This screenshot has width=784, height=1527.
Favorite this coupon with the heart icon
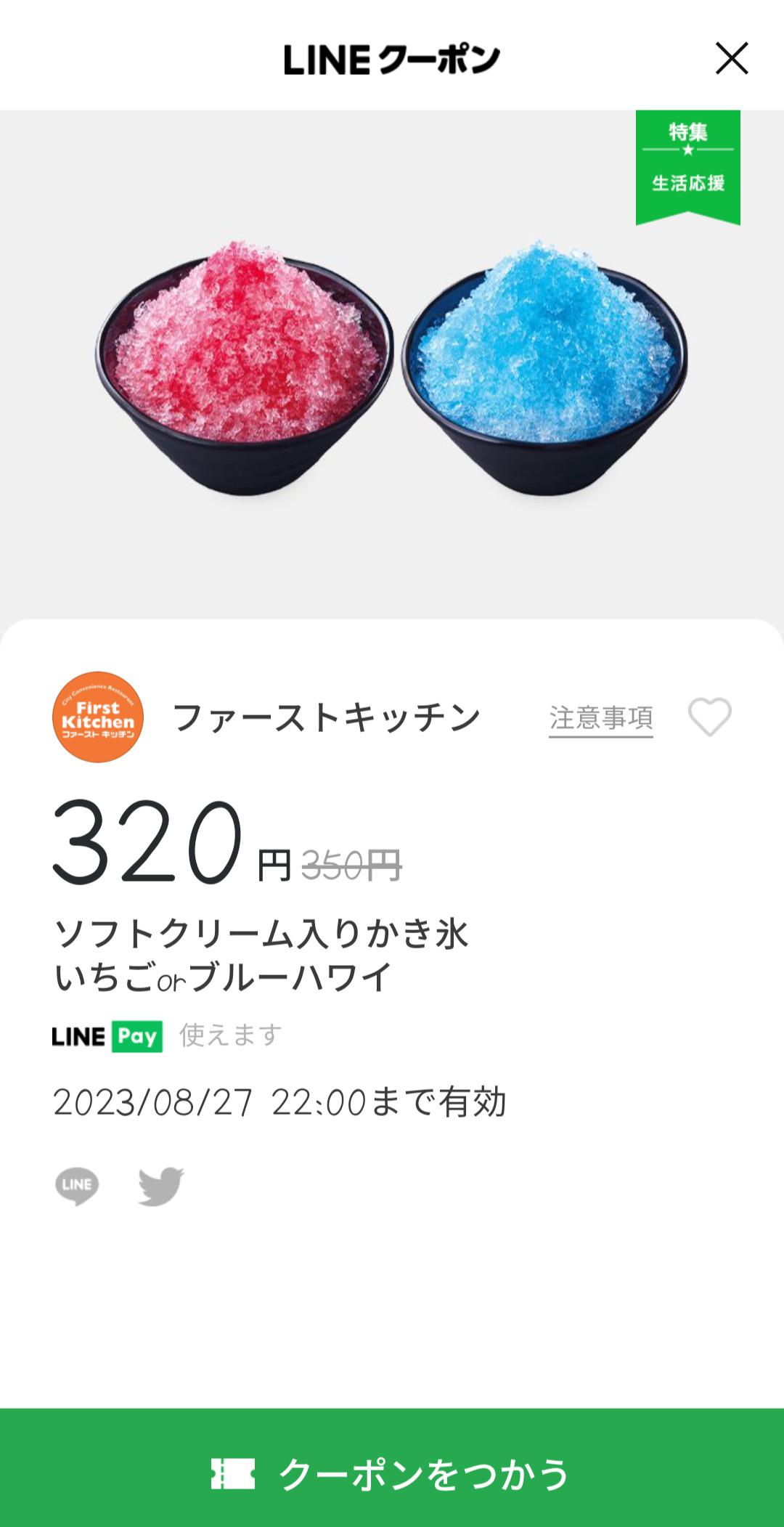tap(709, 717)
